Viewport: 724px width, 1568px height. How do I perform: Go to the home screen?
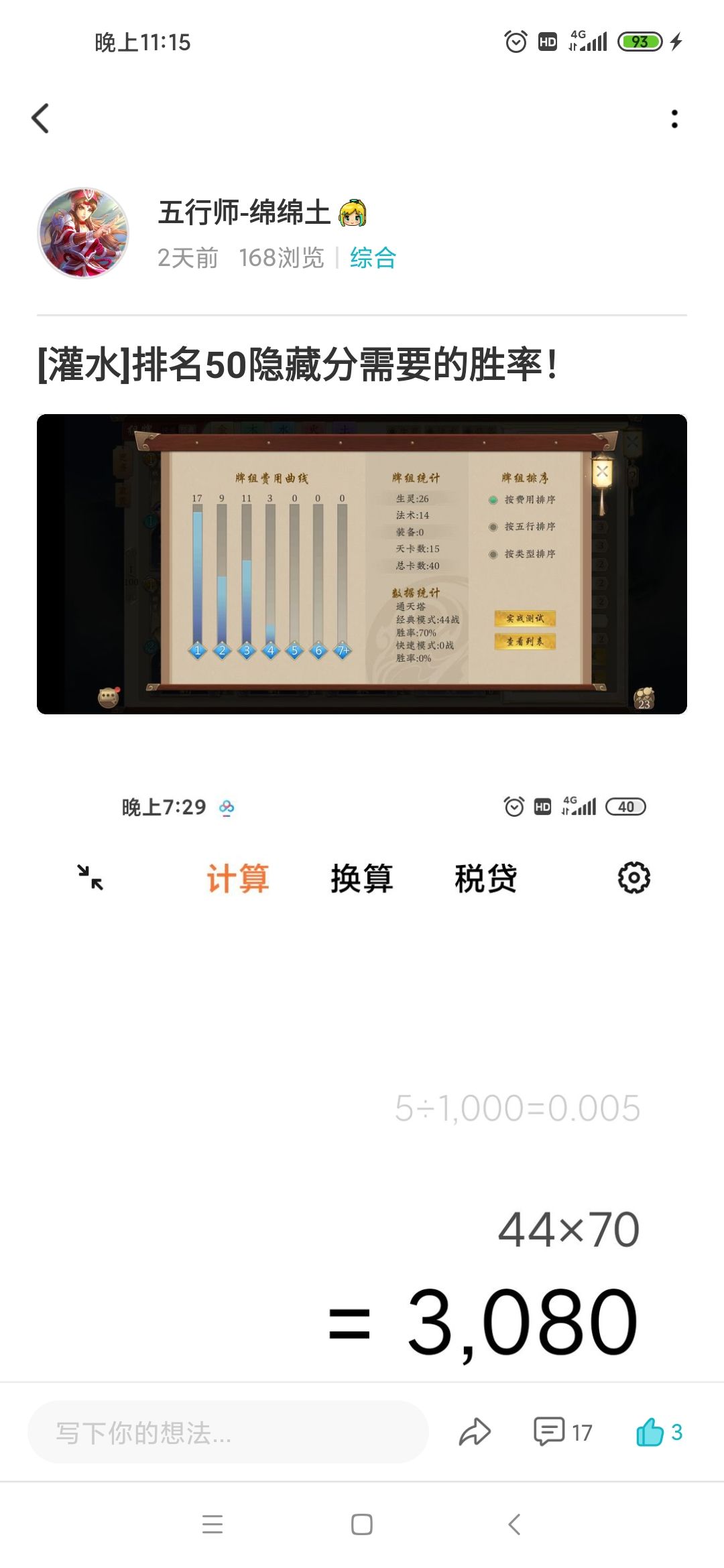362,1524
